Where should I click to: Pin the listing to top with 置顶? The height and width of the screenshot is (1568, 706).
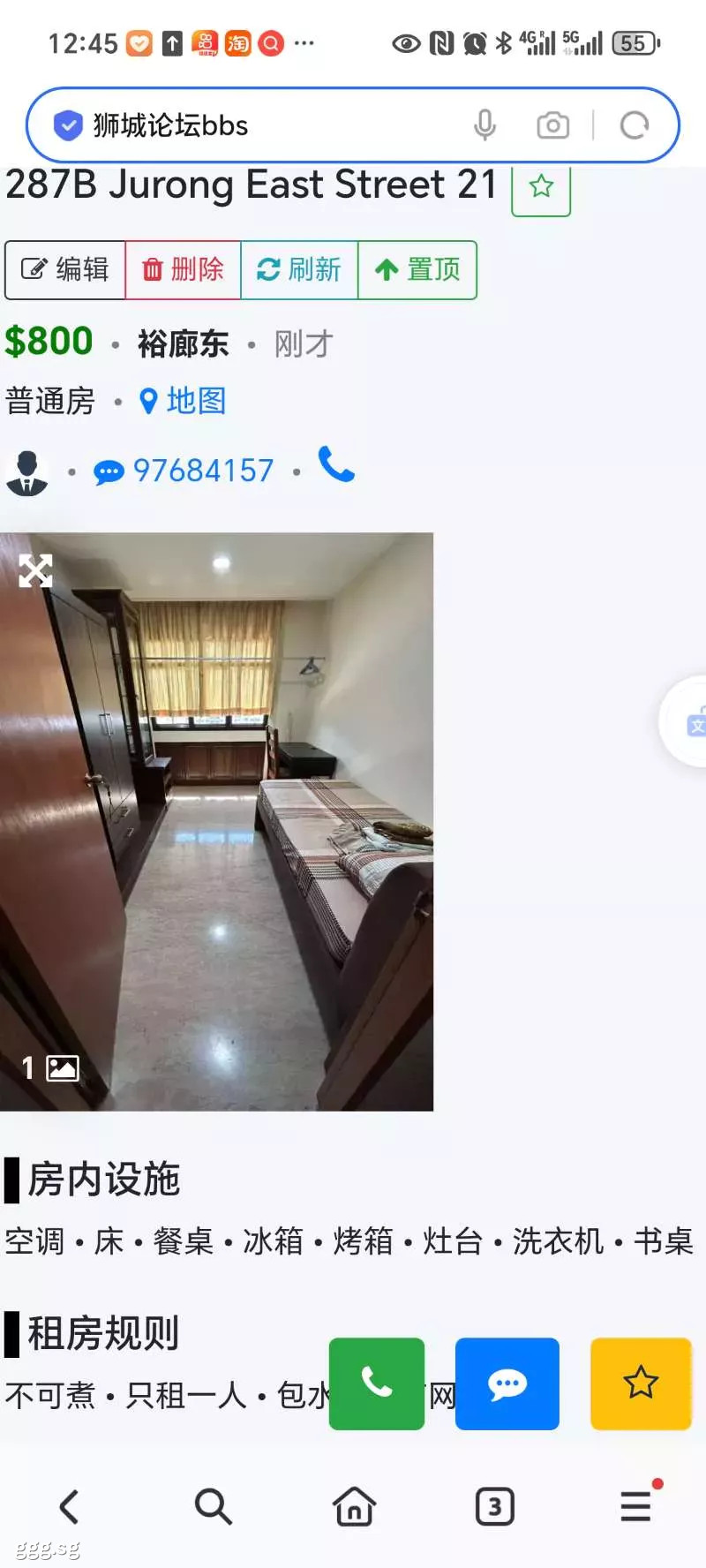[417, 269]
